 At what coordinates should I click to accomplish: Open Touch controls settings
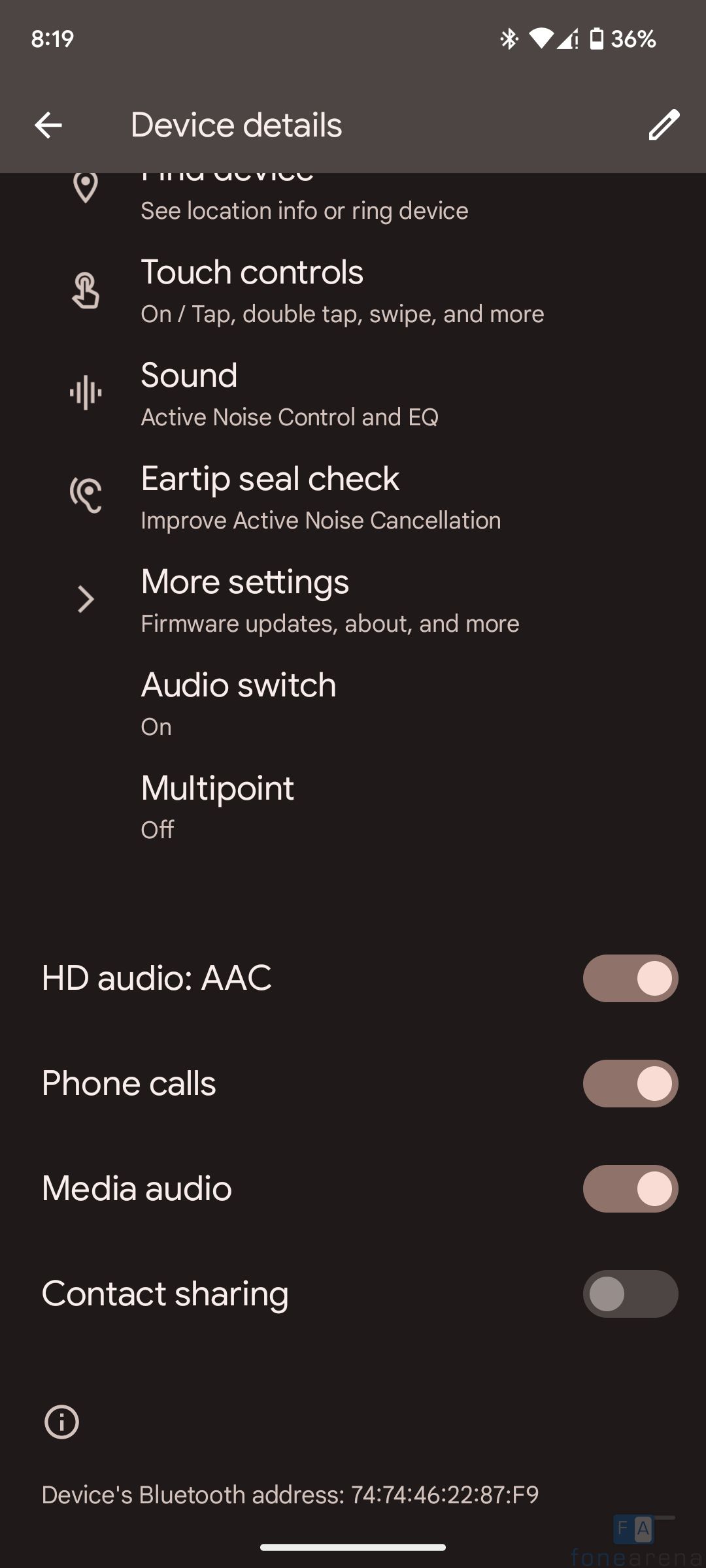(341, 291)
